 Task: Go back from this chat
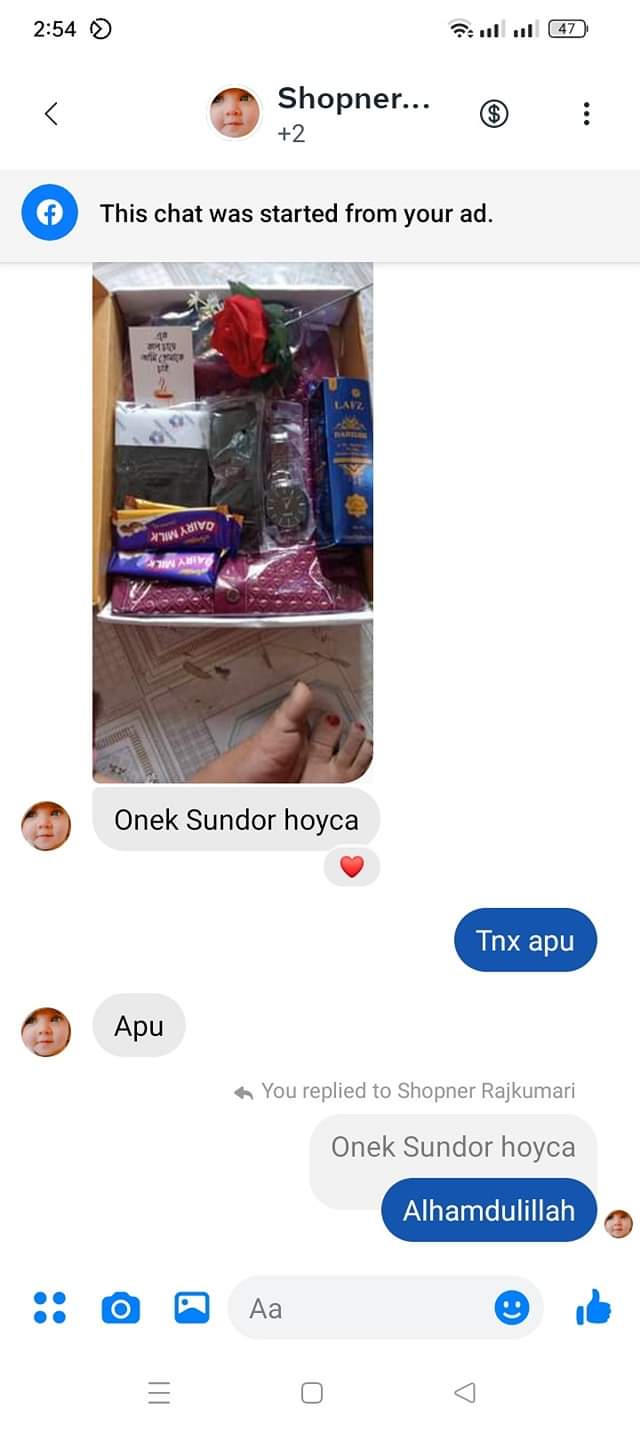tap(52, 114)
